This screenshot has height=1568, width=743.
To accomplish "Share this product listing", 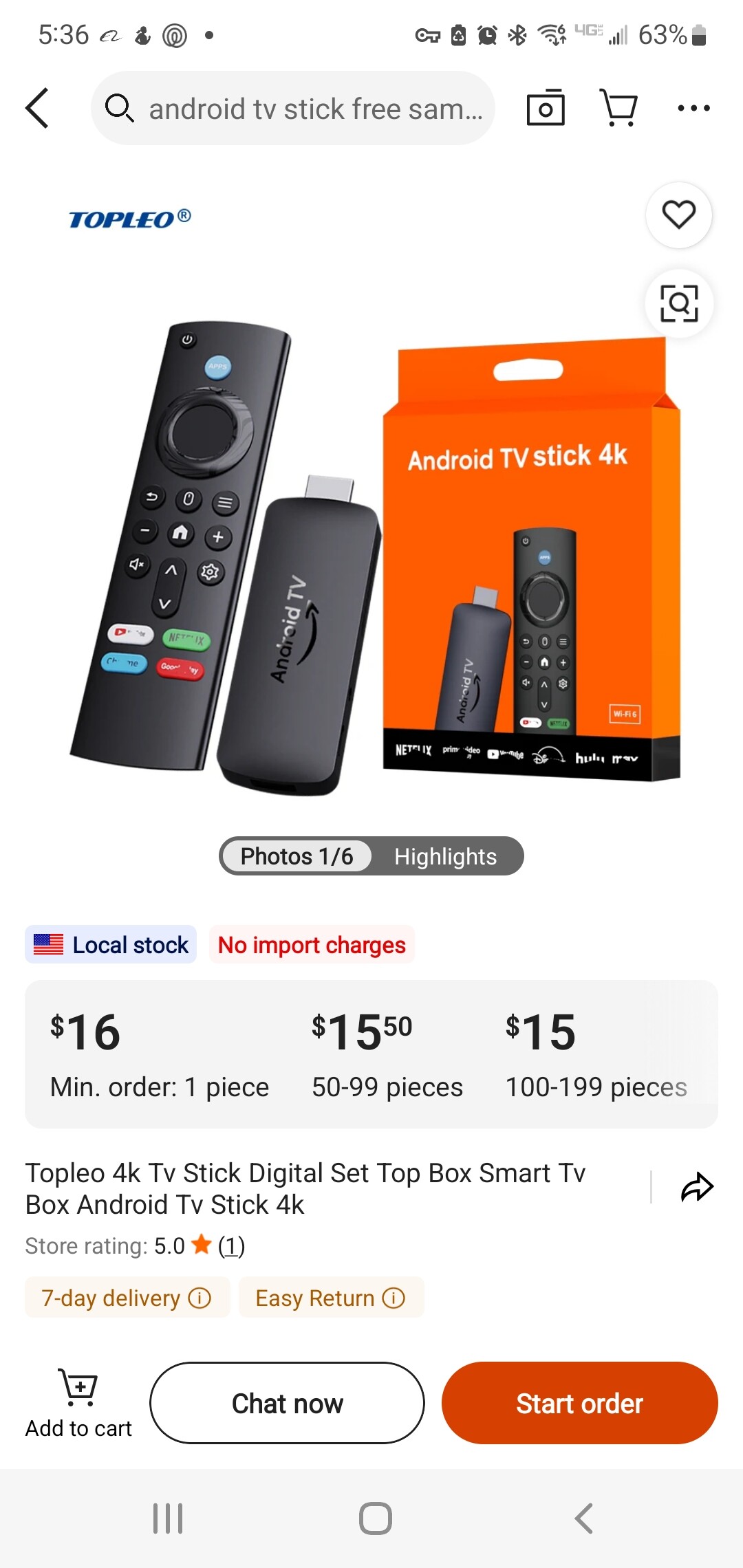I will [697, 1187].
